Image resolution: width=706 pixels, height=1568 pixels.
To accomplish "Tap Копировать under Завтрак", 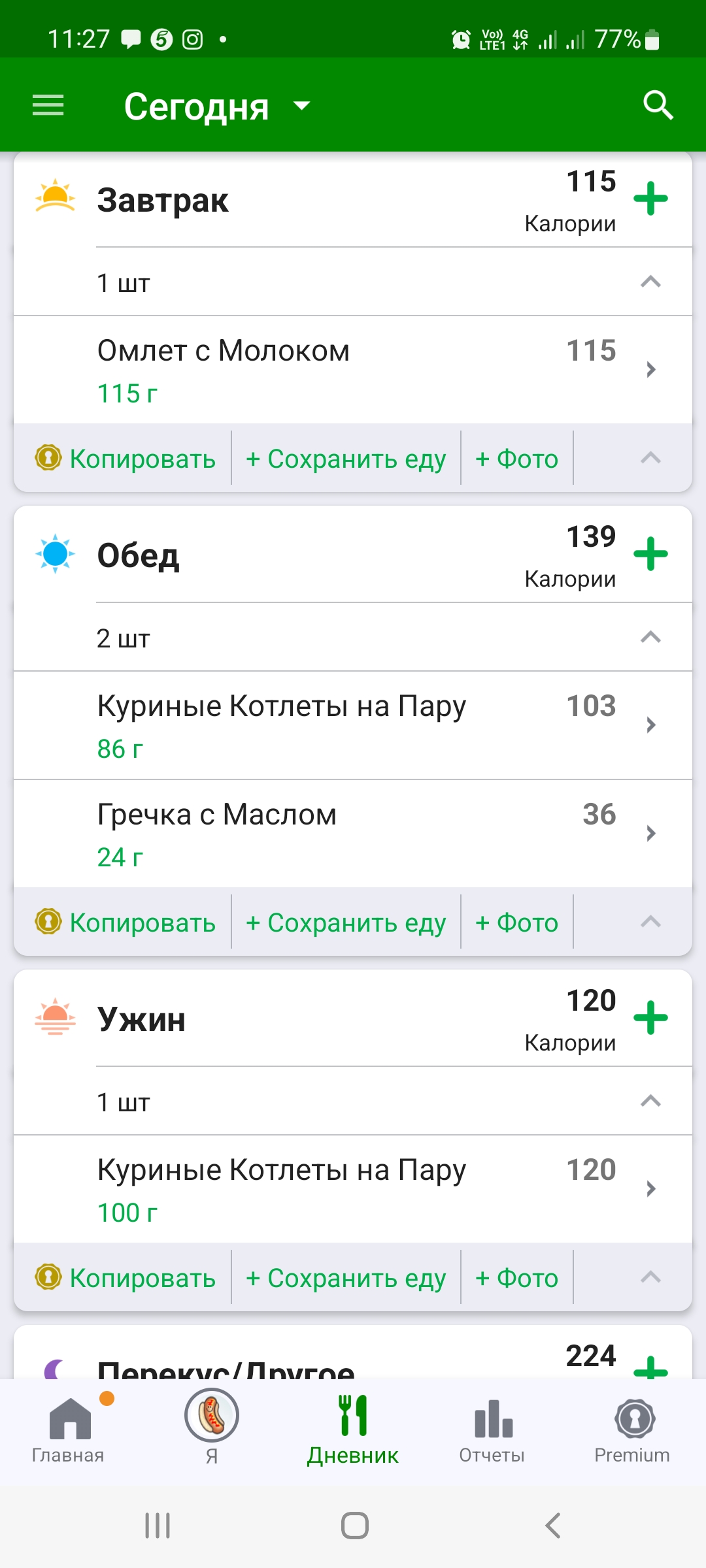I will coord(126,459).
